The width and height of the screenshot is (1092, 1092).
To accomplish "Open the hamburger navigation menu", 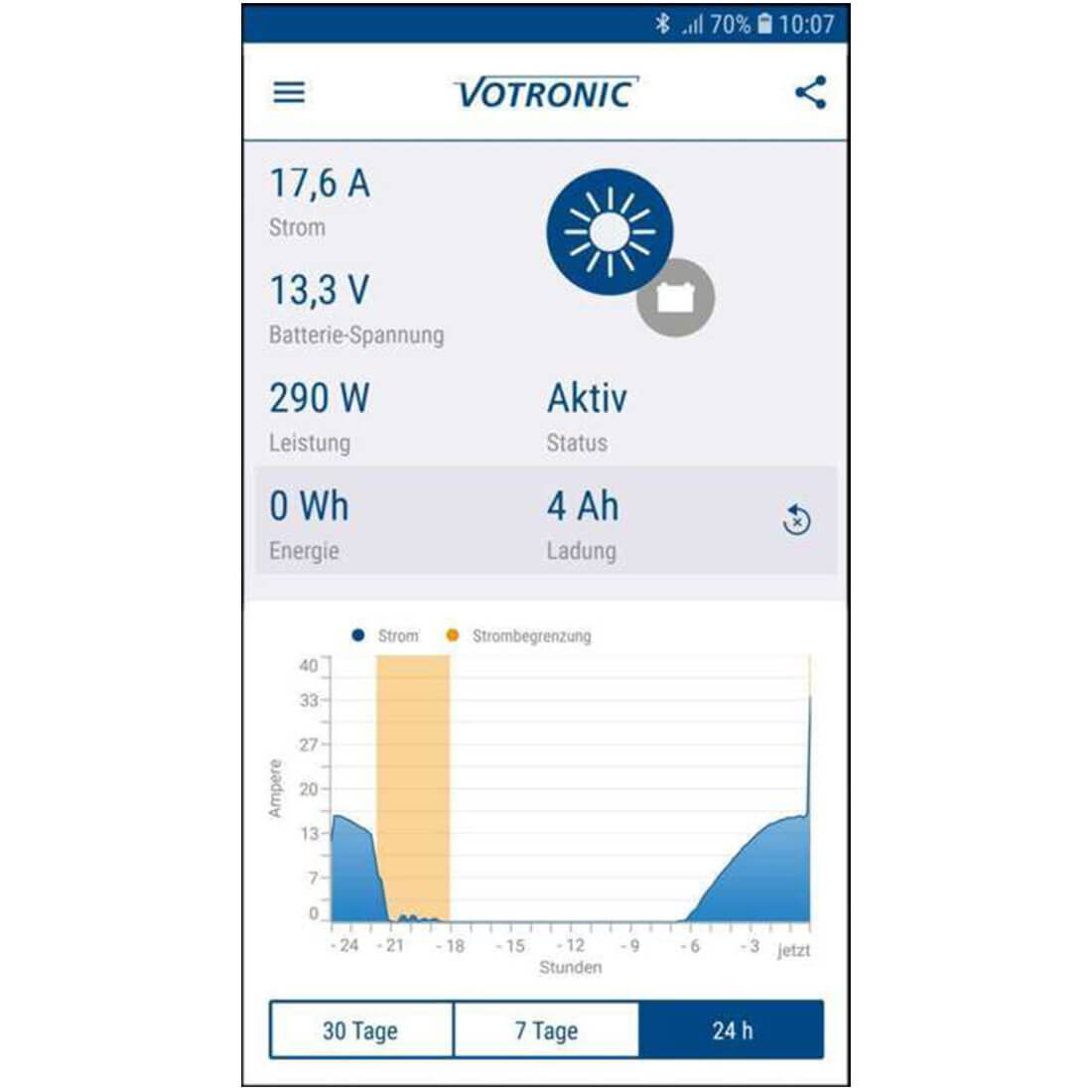I will (289, 93).
